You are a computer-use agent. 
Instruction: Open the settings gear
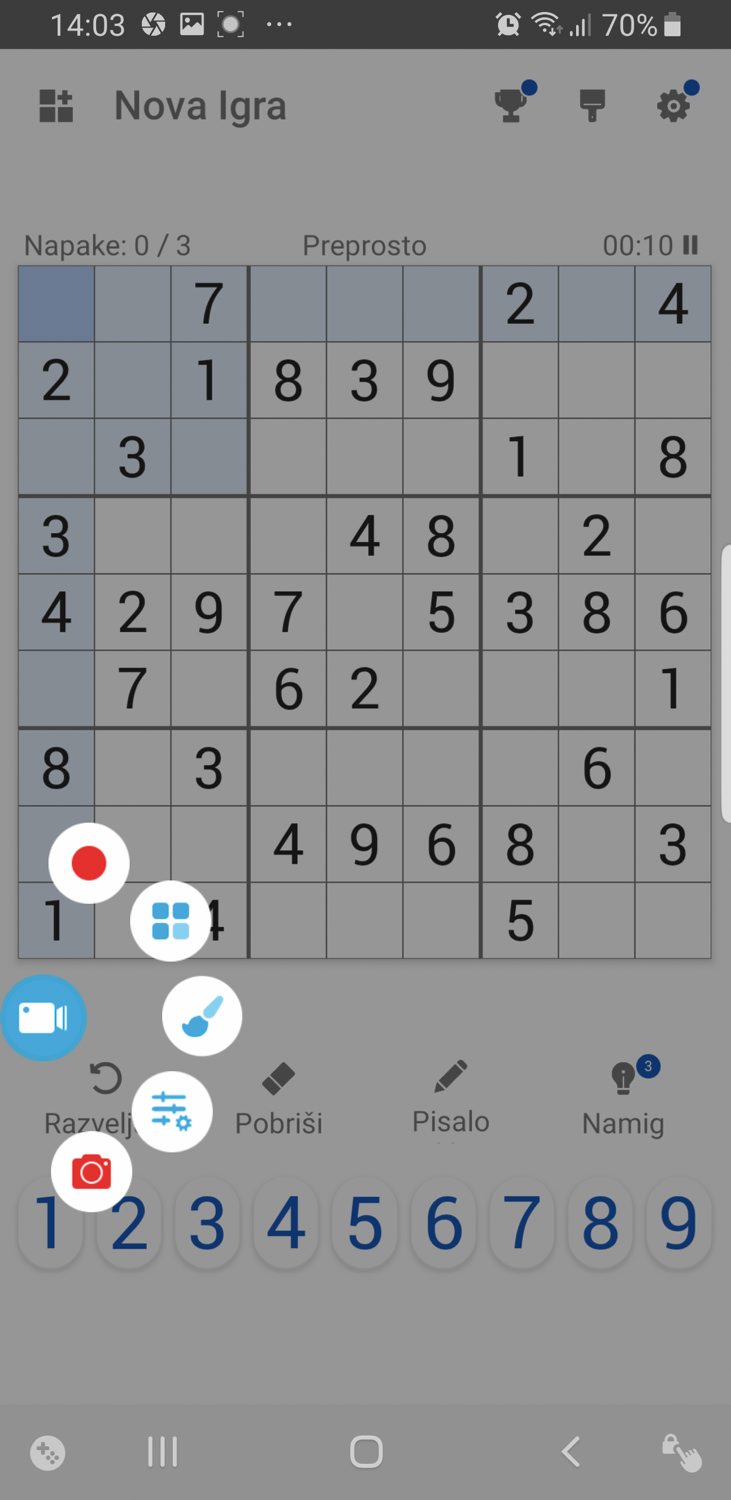tap(673, 105)
